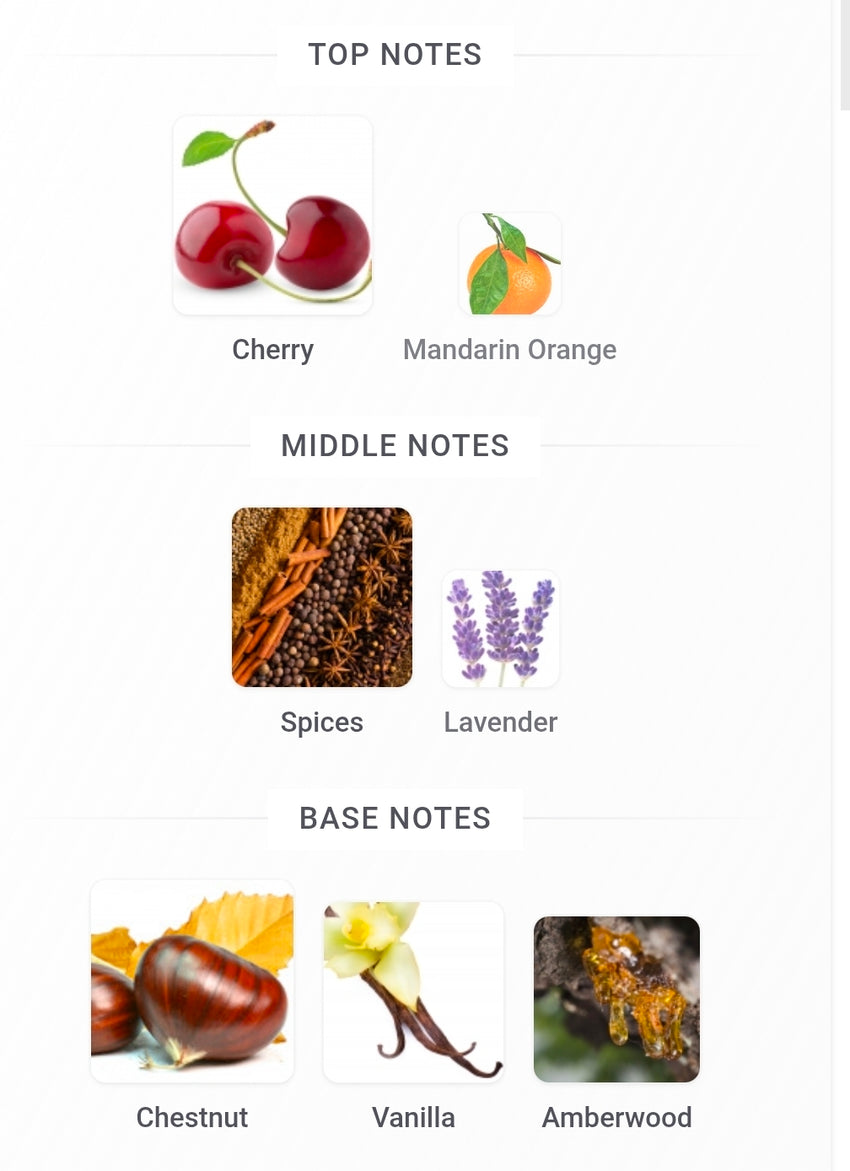
Task: Tap the Chestnut base note
Action: pos(192,981)
